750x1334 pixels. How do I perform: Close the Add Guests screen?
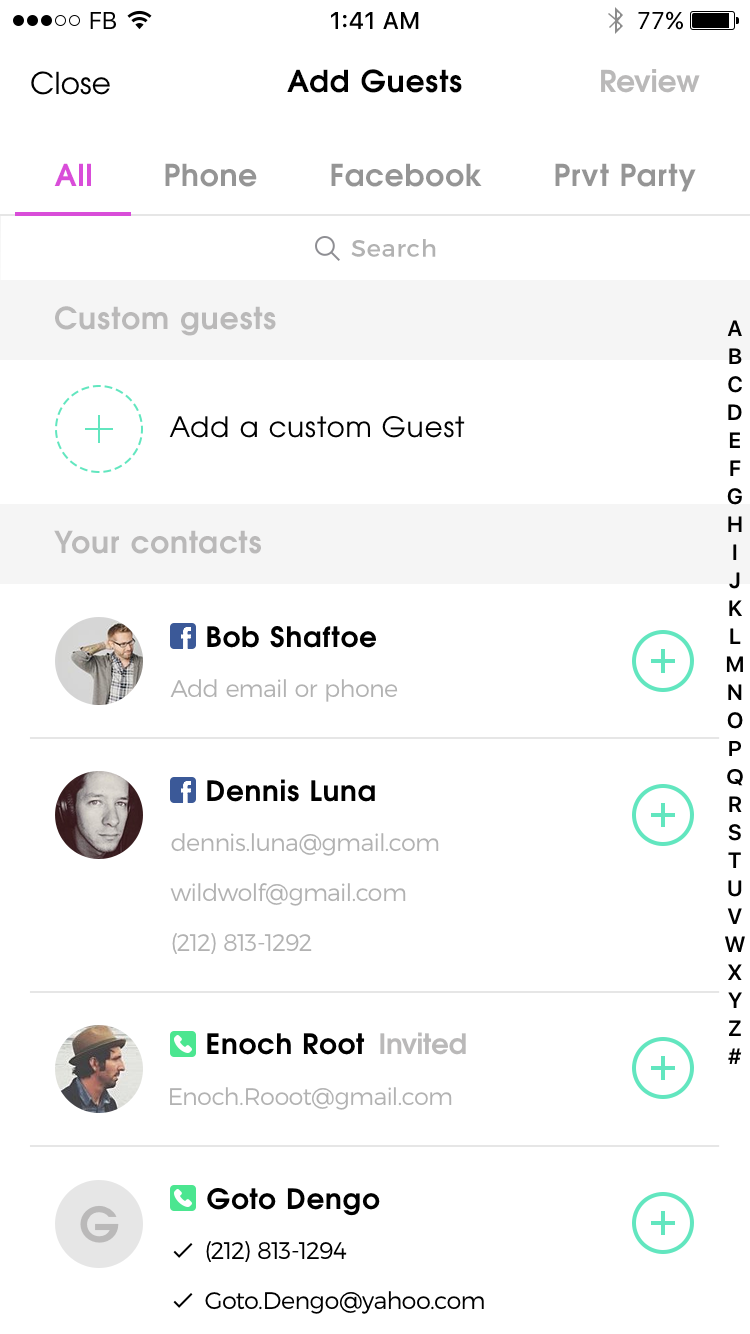pos(70,83)
